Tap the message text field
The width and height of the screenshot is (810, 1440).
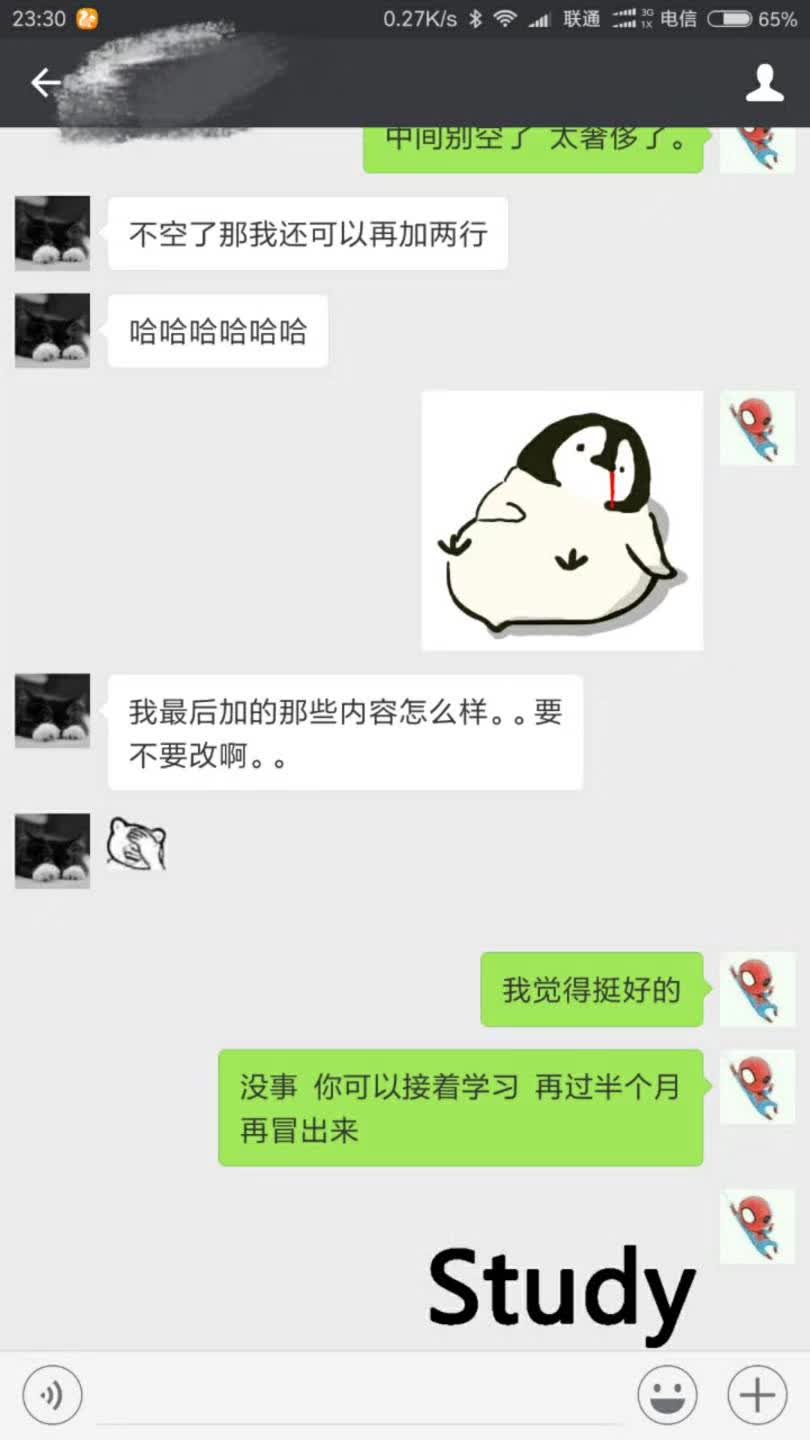(360, 1394)
